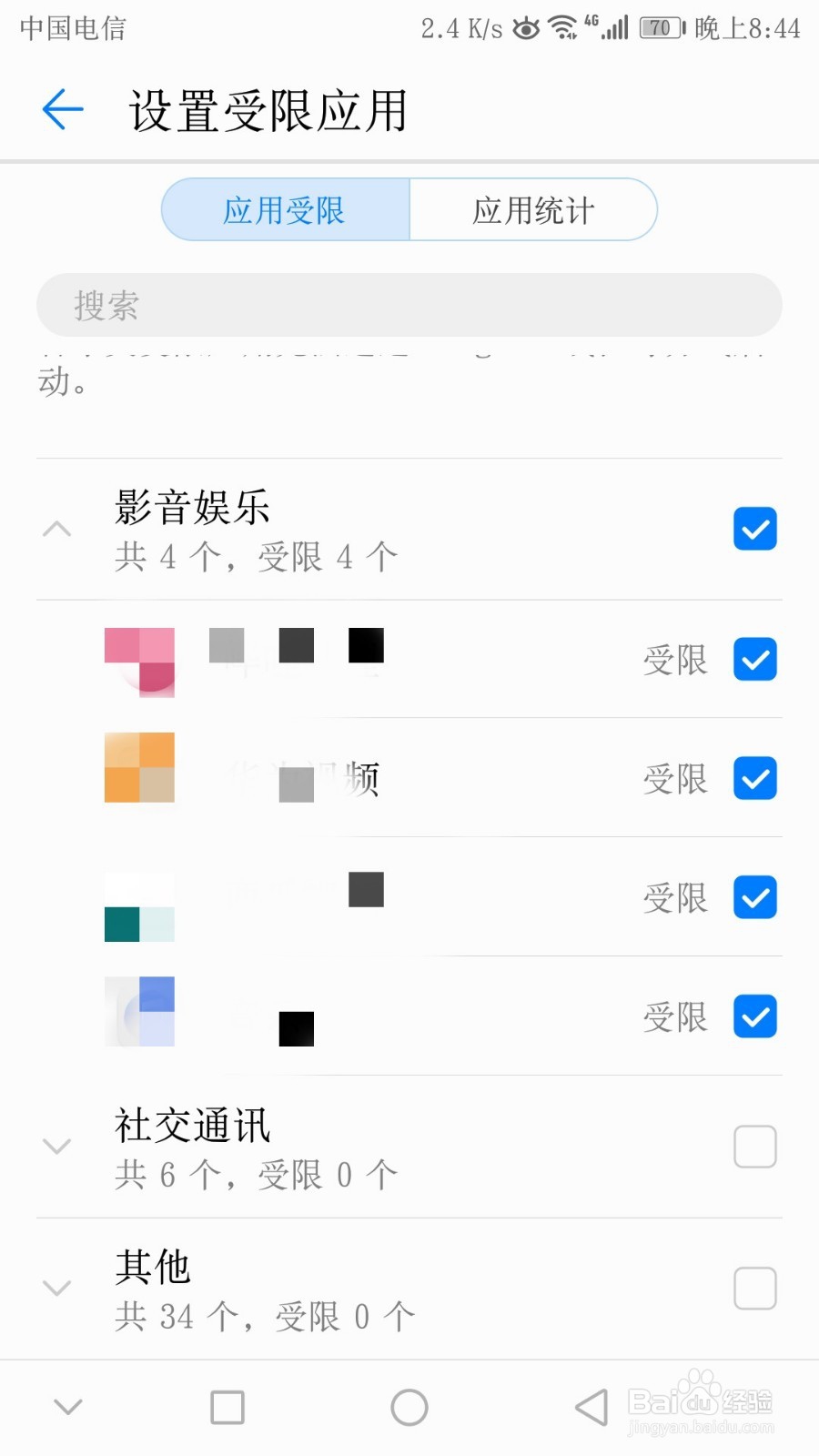
Task: Check the 其他 category checkbox
Action: tap(755, 1289)
